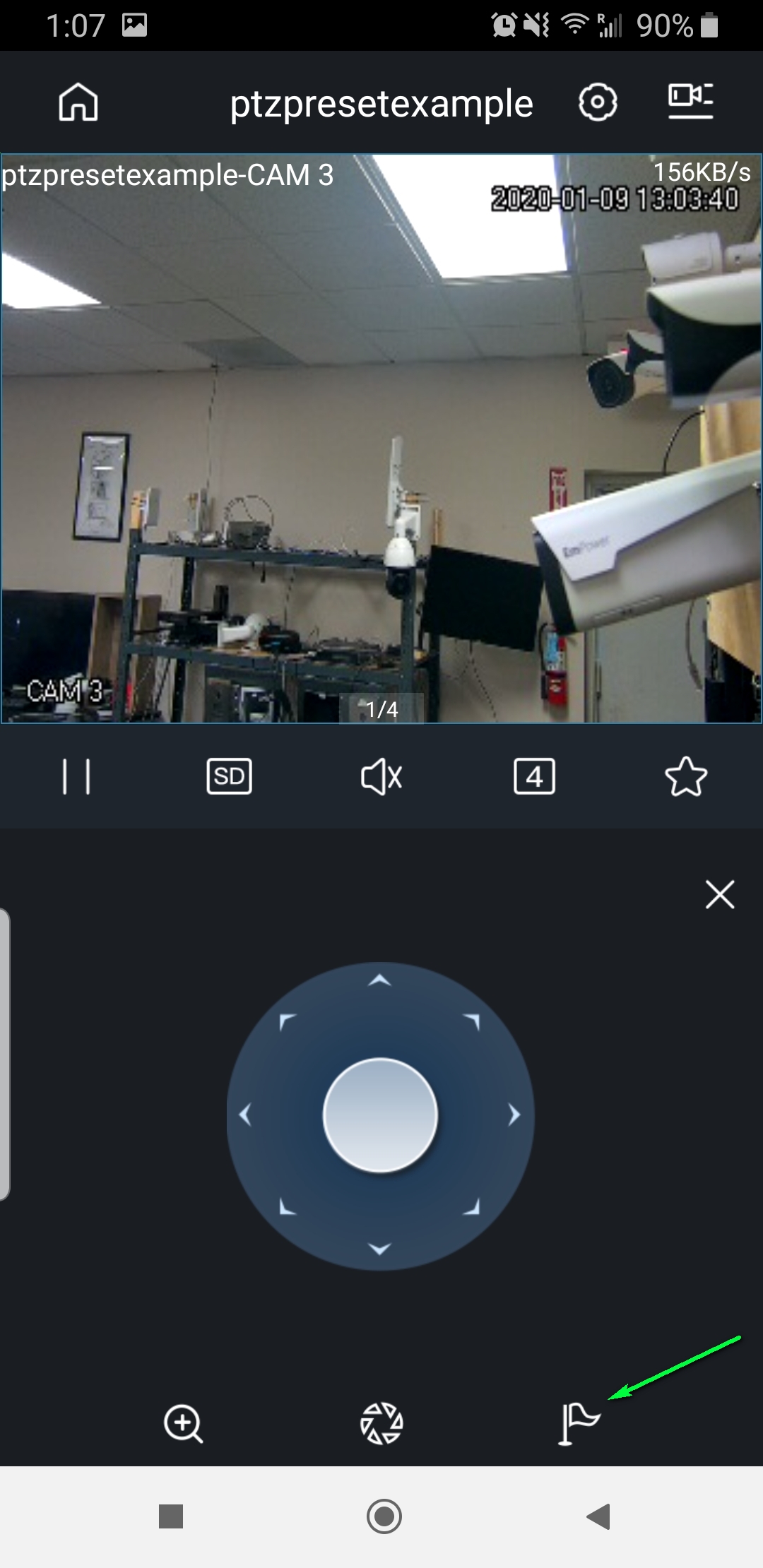Select the CAM 3 video feed
763x1568 pixels.
pos(381,438)
